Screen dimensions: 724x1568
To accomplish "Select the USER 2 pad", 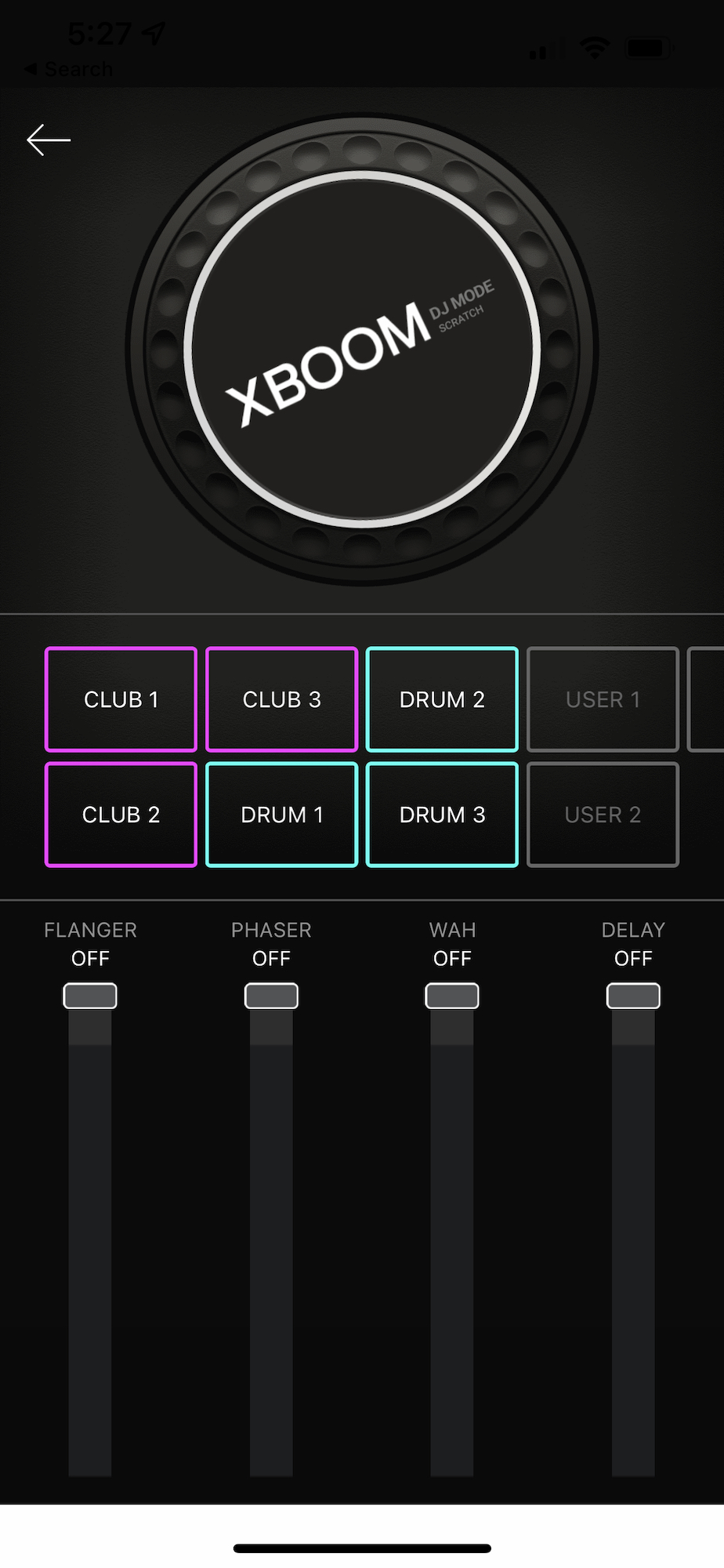I will click(603, 815).
